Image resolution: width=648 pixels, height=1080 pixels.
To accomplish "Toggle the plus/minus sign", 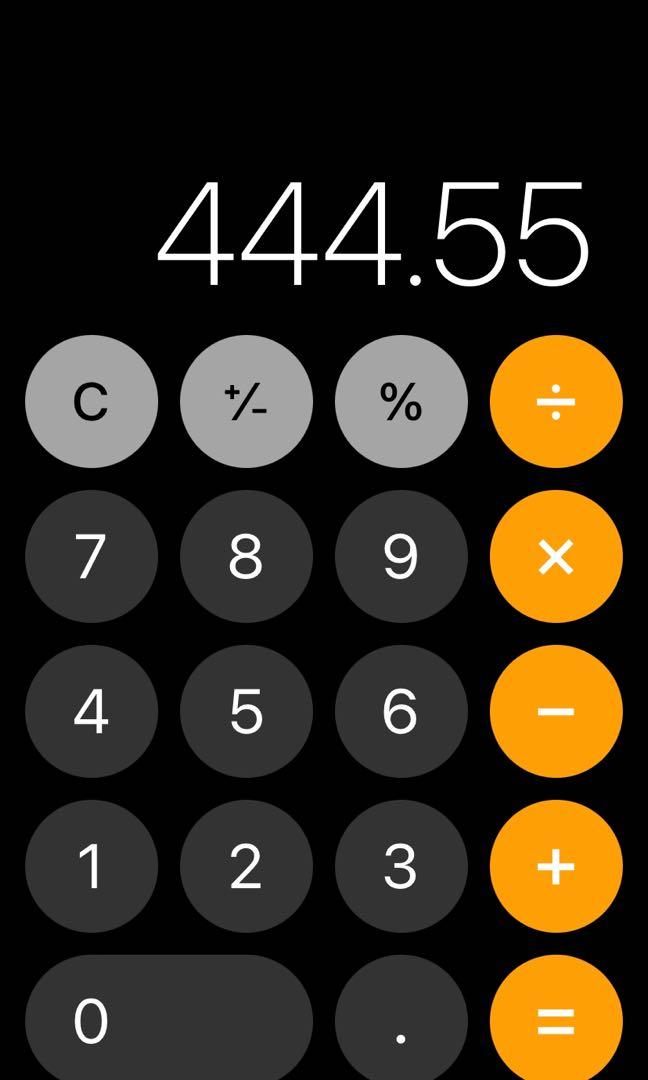I will (247, 402).
